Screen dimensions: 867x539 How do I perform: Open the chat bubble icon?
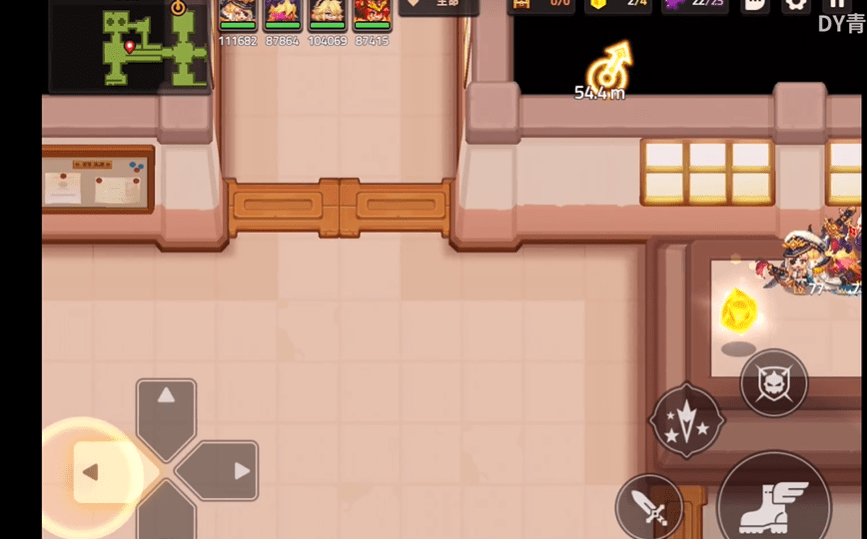pyautogui.click(x=755, y=5)
